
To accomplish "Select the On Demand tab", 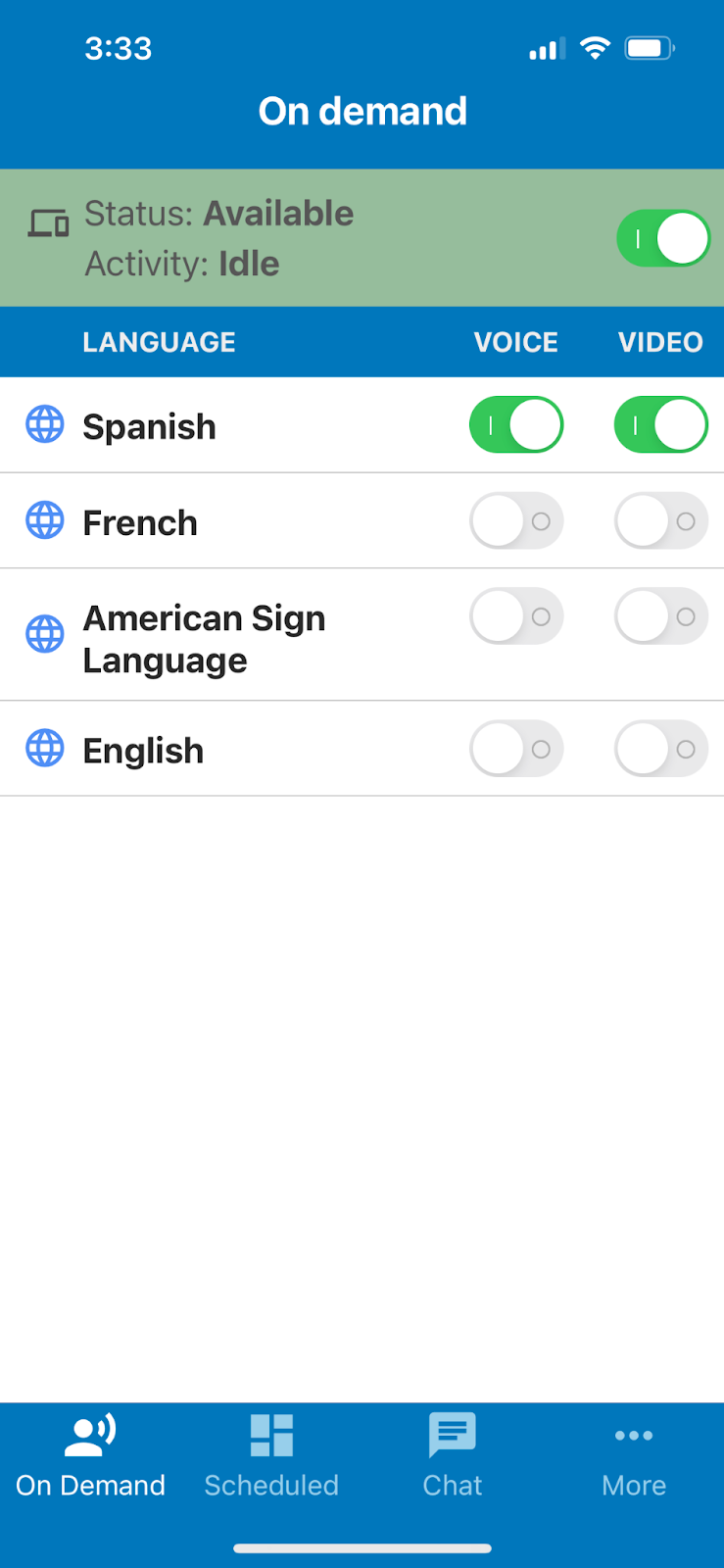I will click(90, 1457).
